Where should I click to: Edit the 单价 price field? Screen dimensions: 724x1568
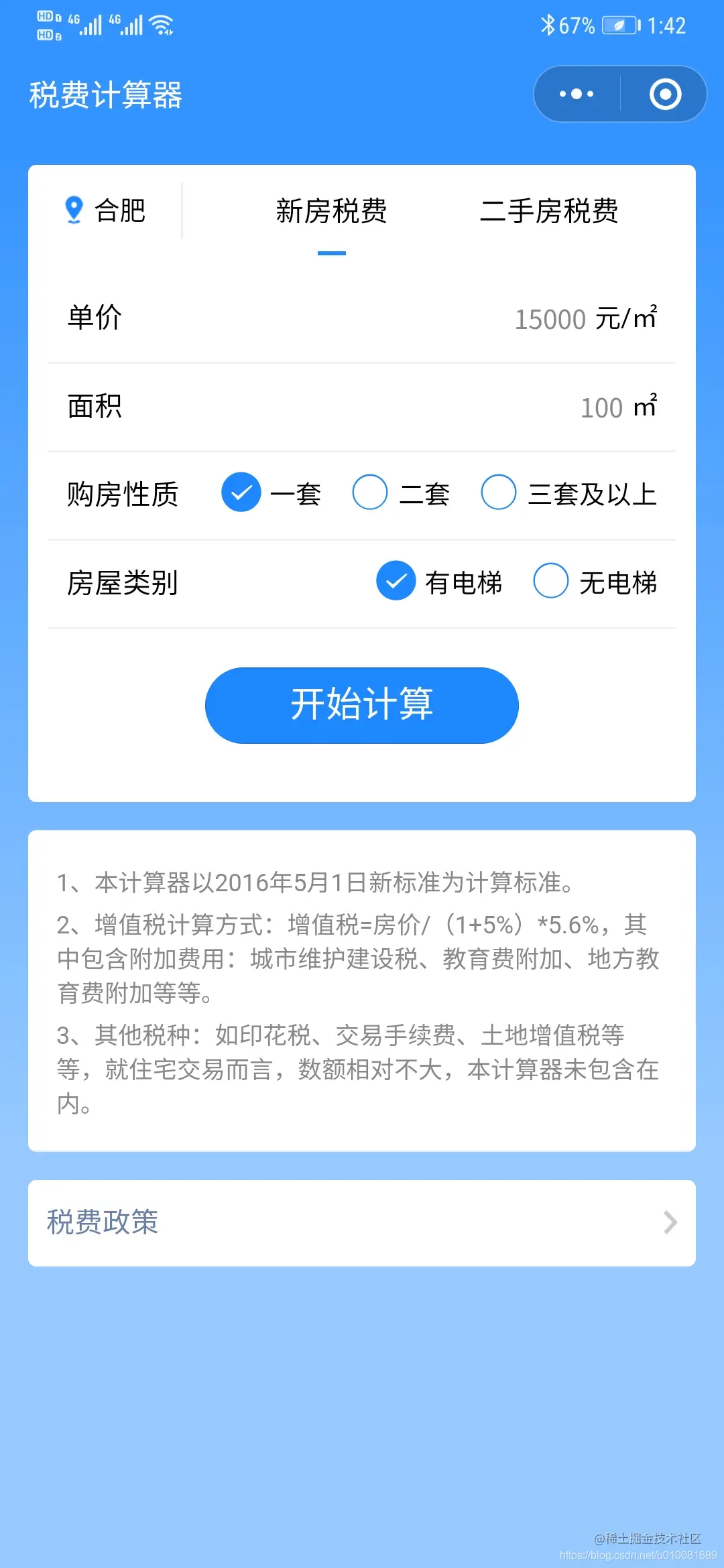(x=550, y=319)
